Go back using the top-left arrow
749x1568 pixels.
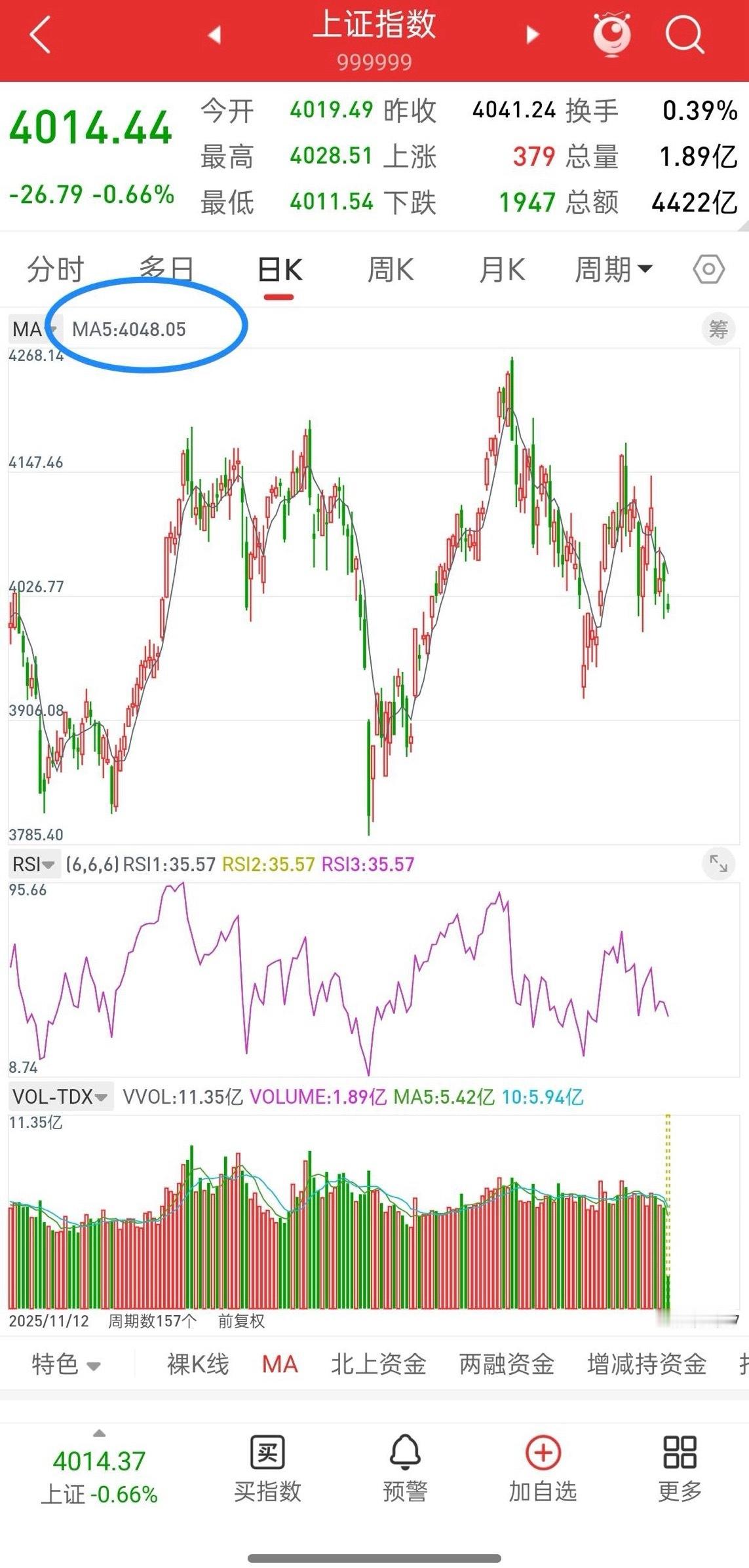click(40, 34)
